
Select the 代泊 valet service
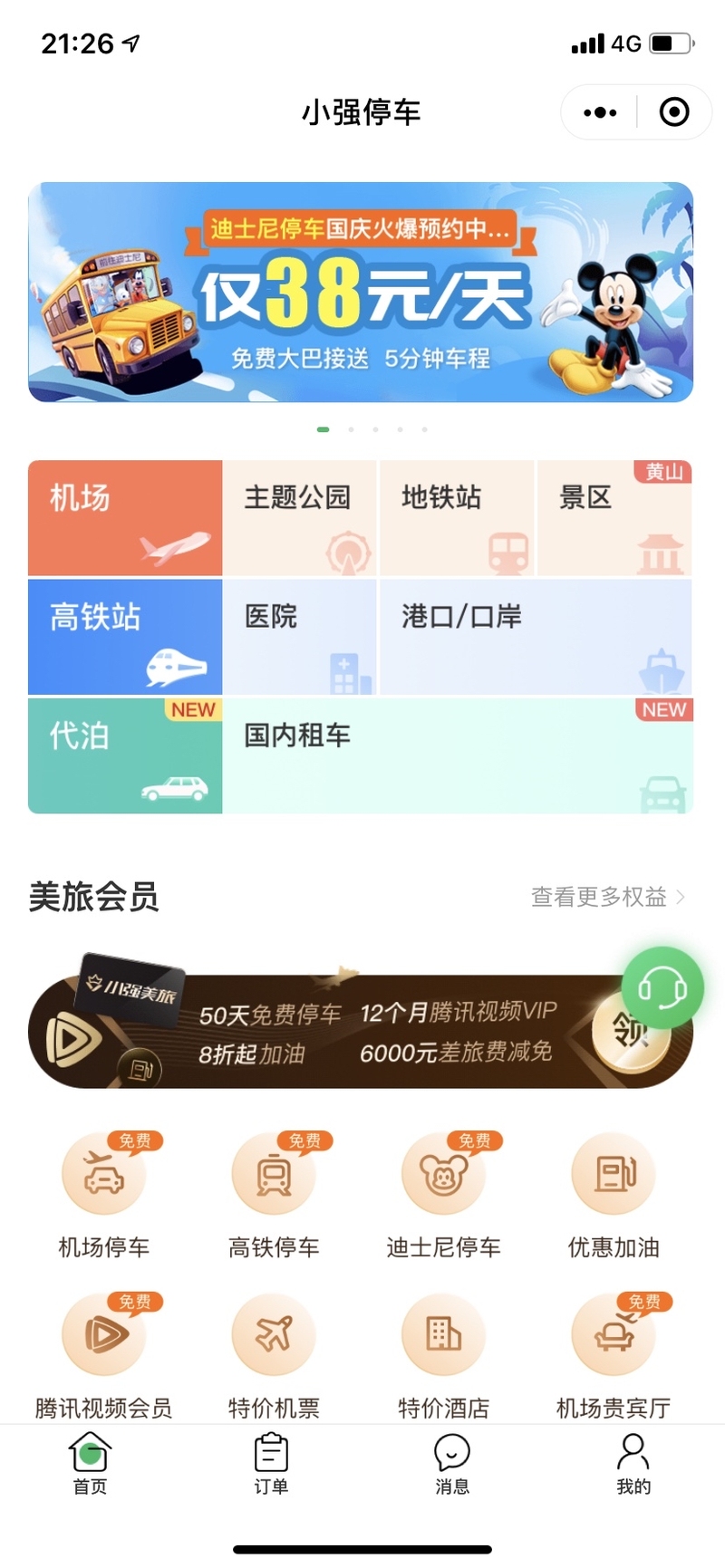coord(125,755)
